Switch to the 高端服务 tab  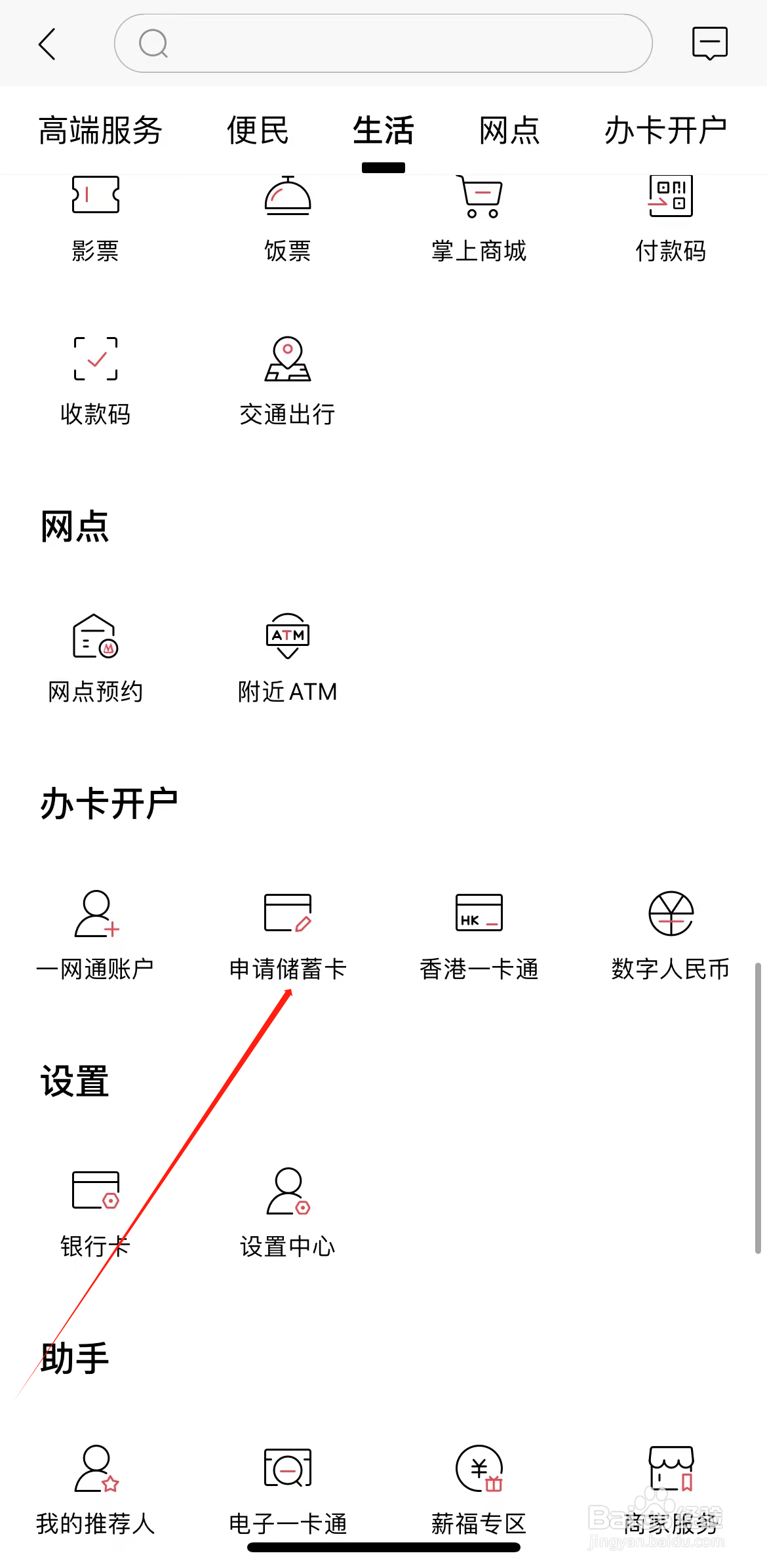pos(100,131)
